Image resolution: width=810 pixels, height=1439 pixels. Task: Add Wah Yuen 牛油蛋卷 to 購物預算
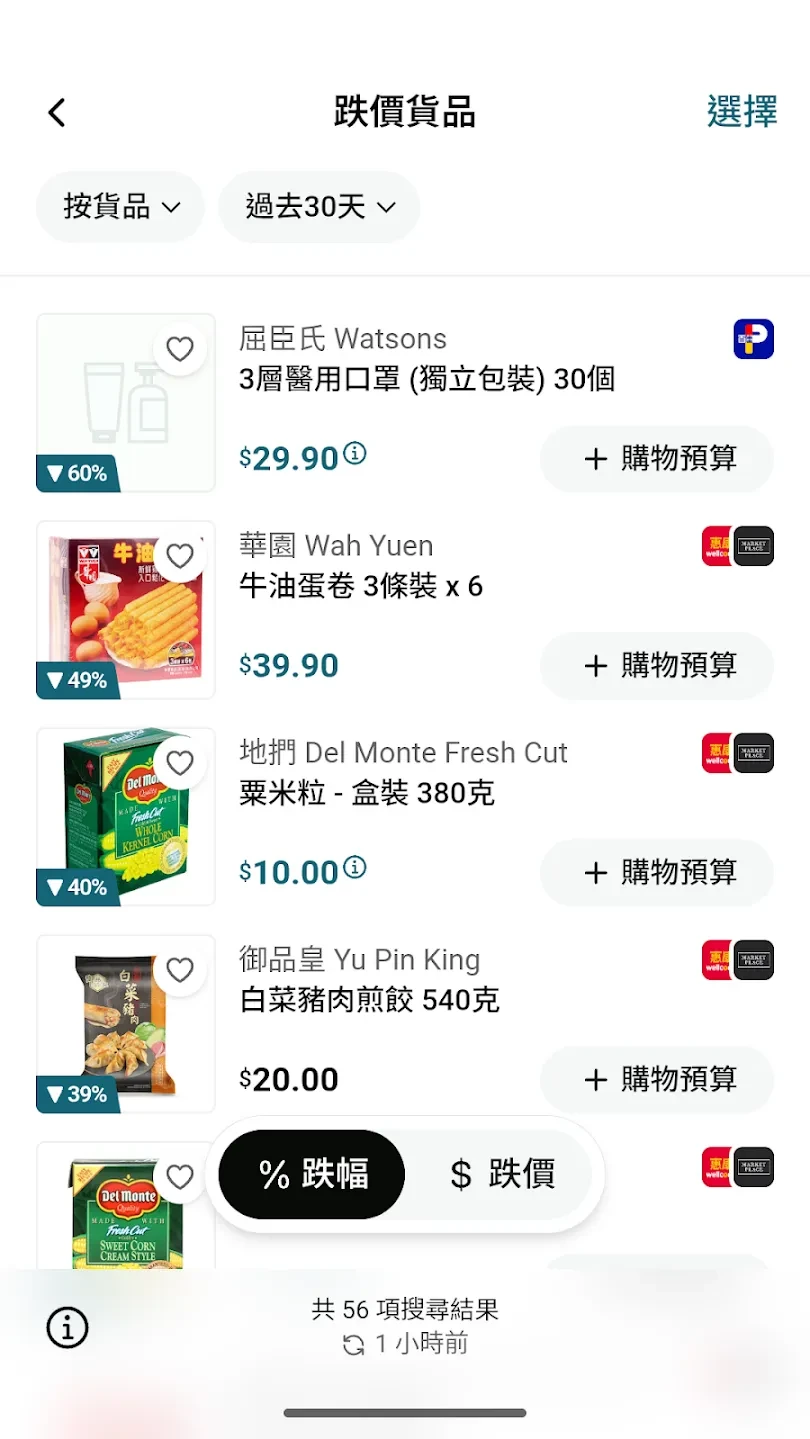tap(657, 666)
